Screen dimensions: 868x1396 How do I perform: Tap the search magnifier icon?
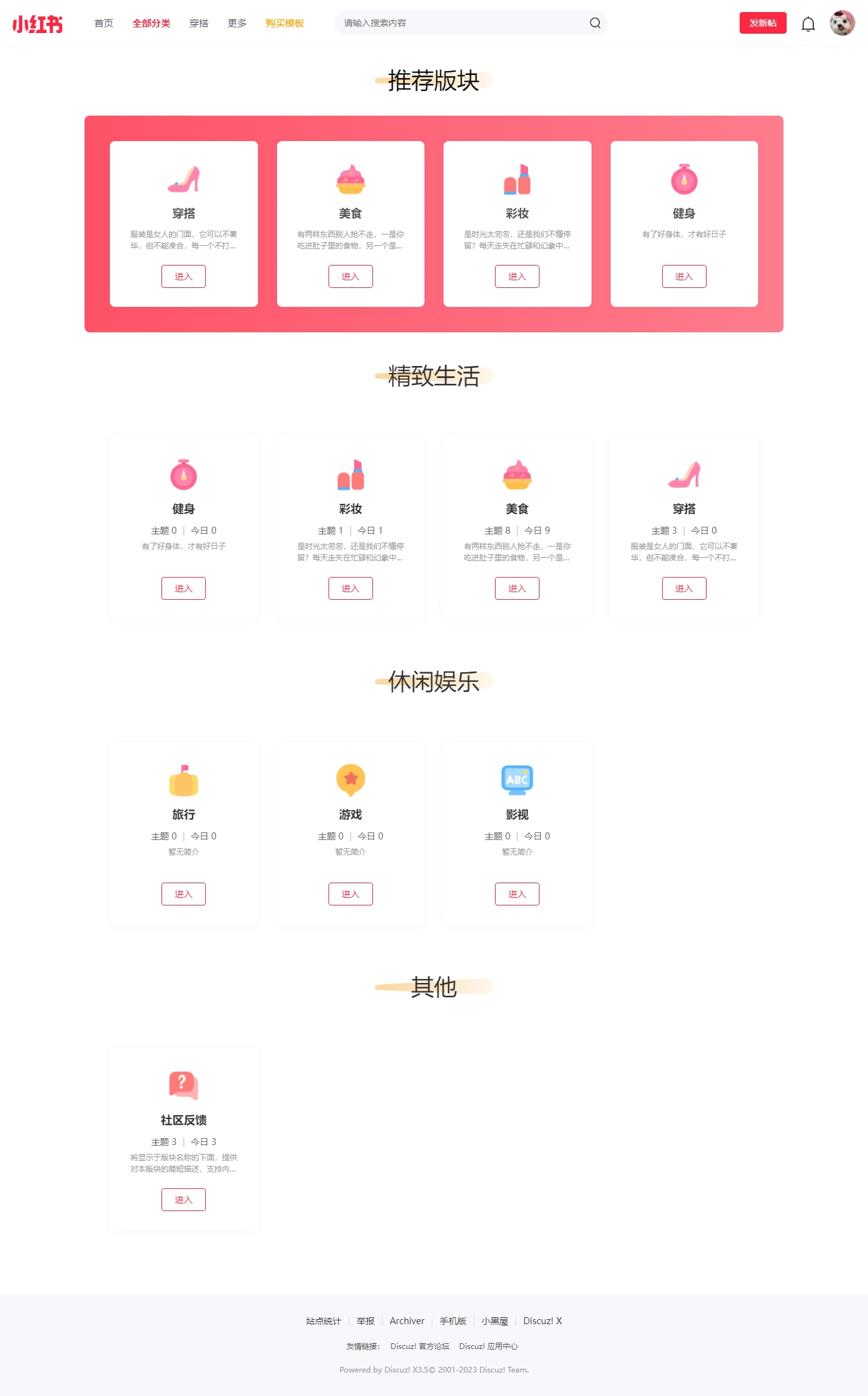(595, 23)
